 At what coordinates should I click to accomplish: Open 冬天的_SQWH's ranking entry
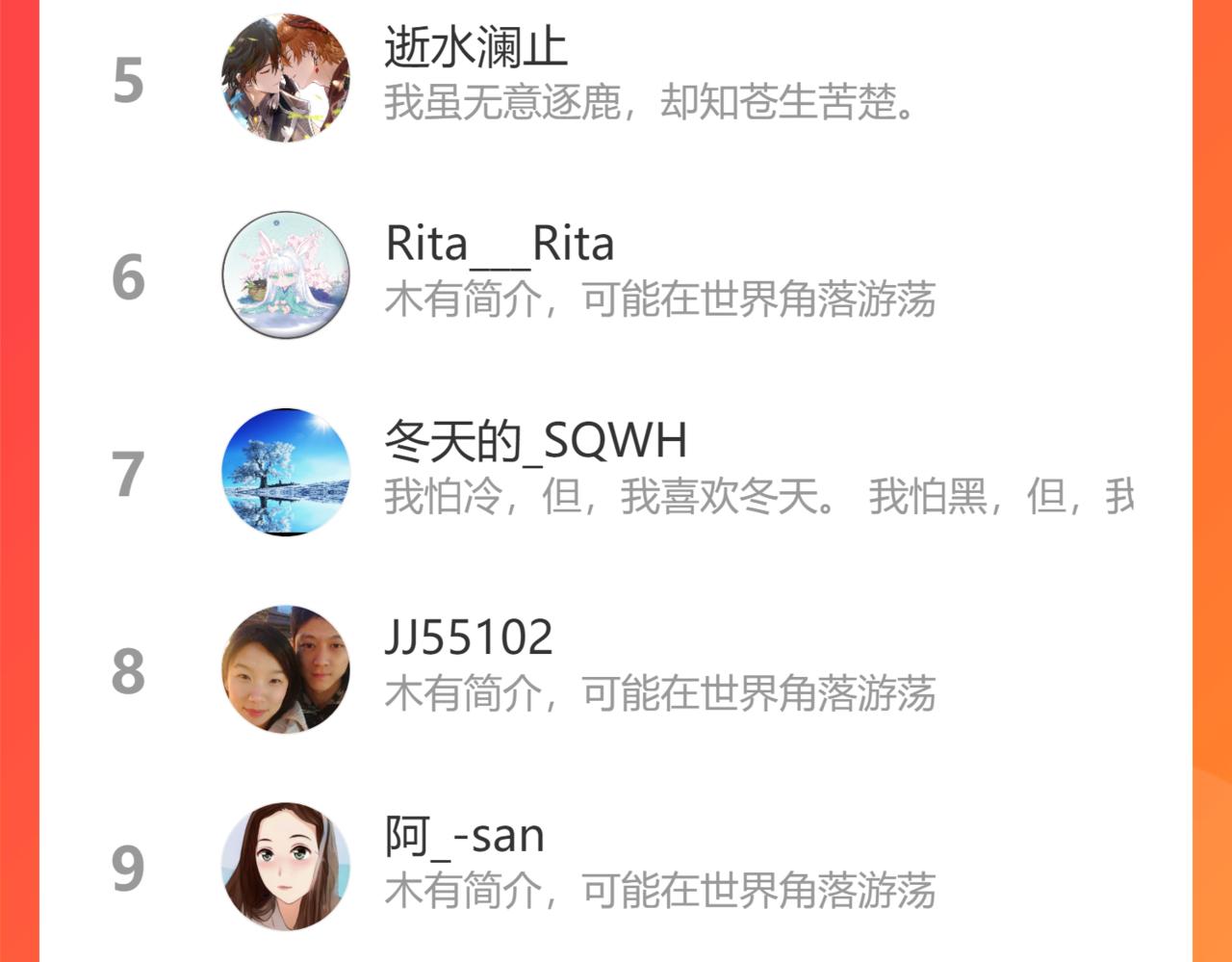click(616, 472)
